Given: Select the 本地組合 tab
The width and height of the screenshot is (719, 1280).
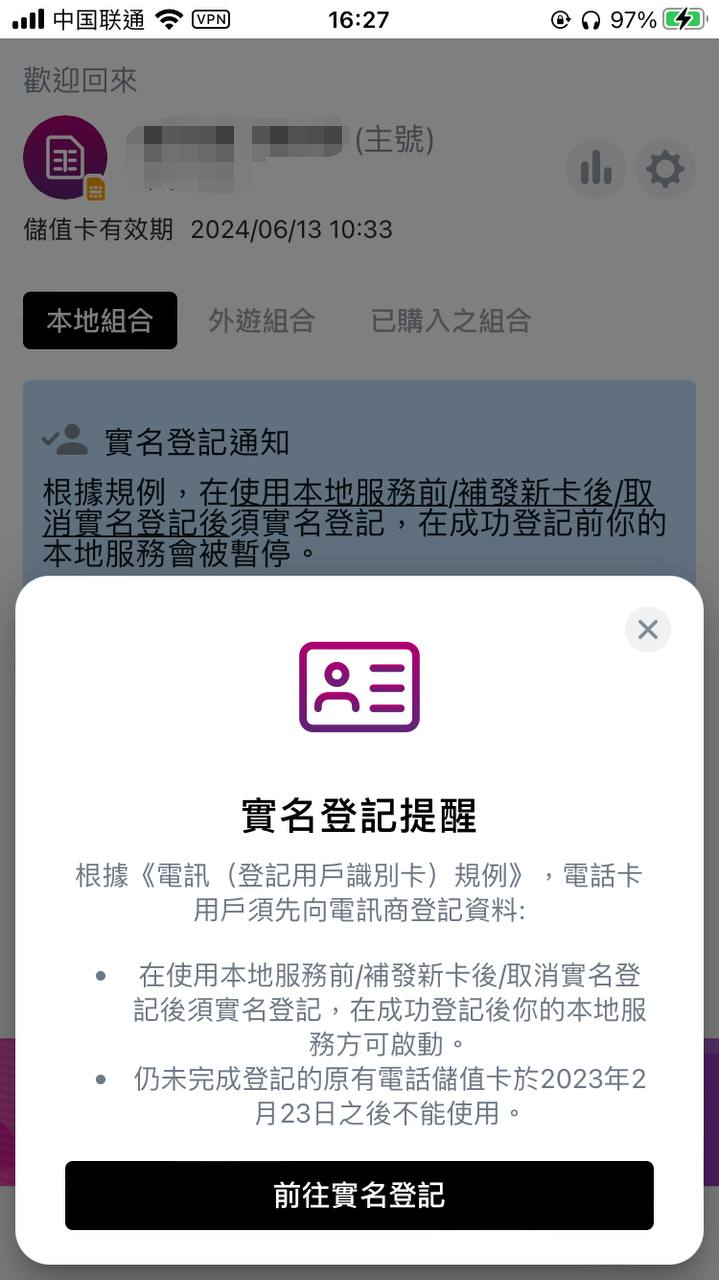Looking at the screenshot, I should pos(100,321).
